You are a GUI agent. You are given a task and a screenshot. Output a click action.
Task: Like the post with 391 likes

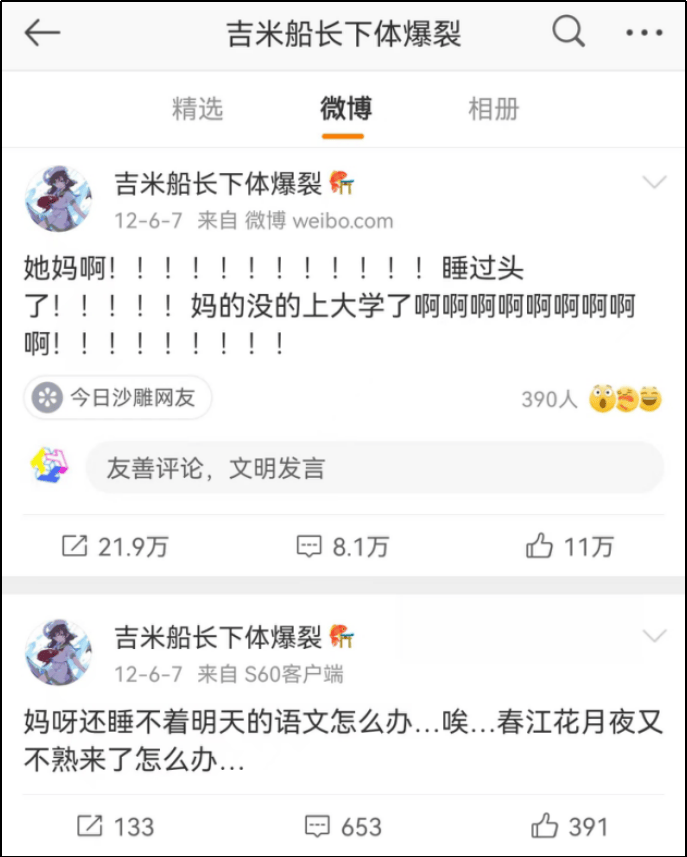(x=569, y=826)
